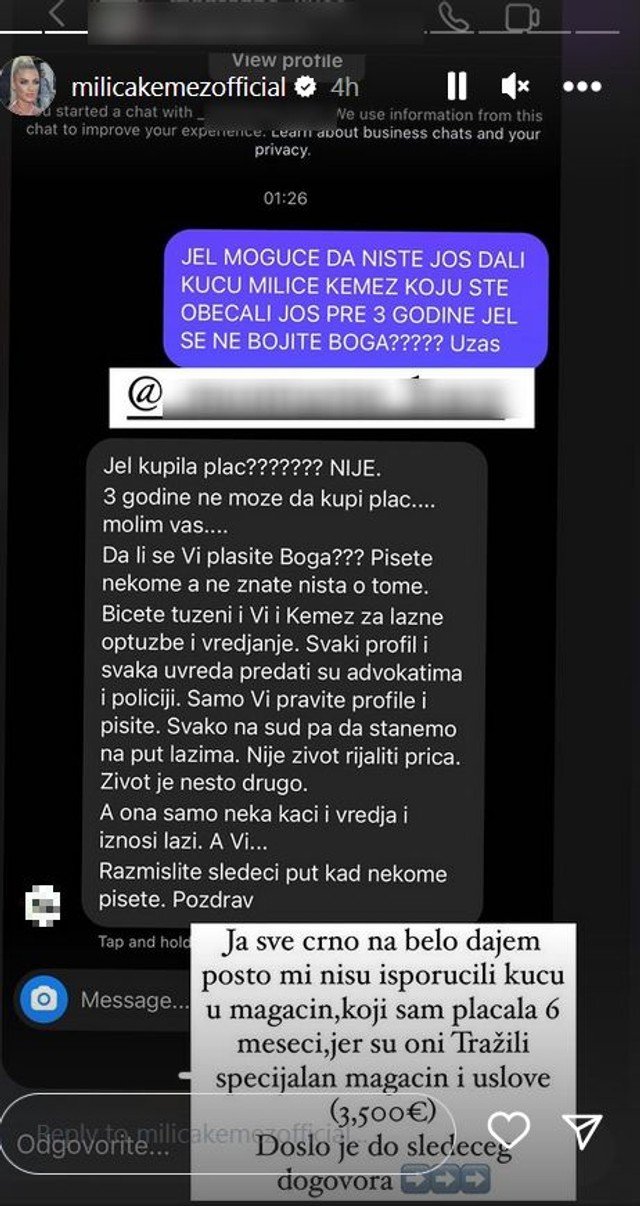Share the story via the paper plane
This screenshot has height=1206, width=640.
tap(581, 1128)
